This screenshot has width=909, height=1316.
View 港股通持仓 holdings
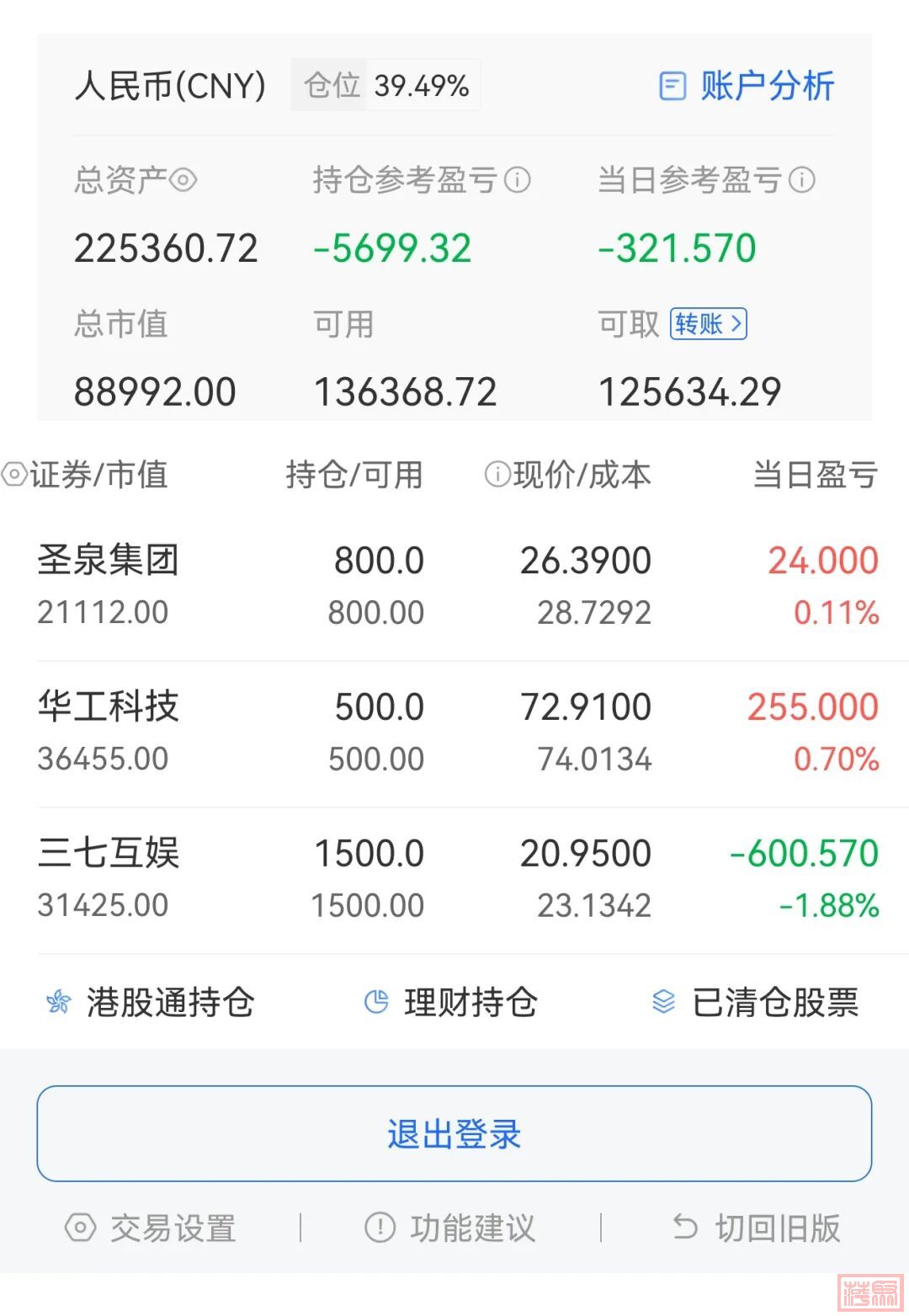[x=151, y=1002]
